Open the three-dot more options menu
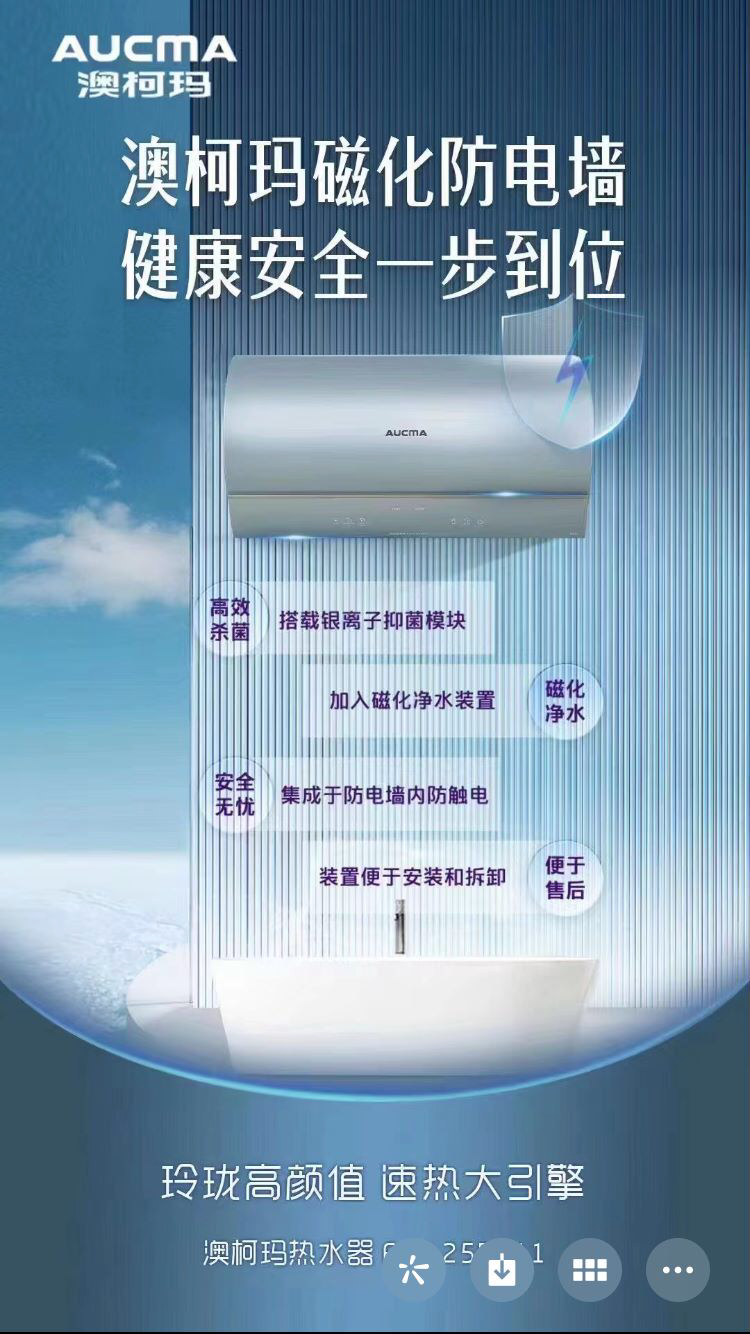 click(677, 1270)
